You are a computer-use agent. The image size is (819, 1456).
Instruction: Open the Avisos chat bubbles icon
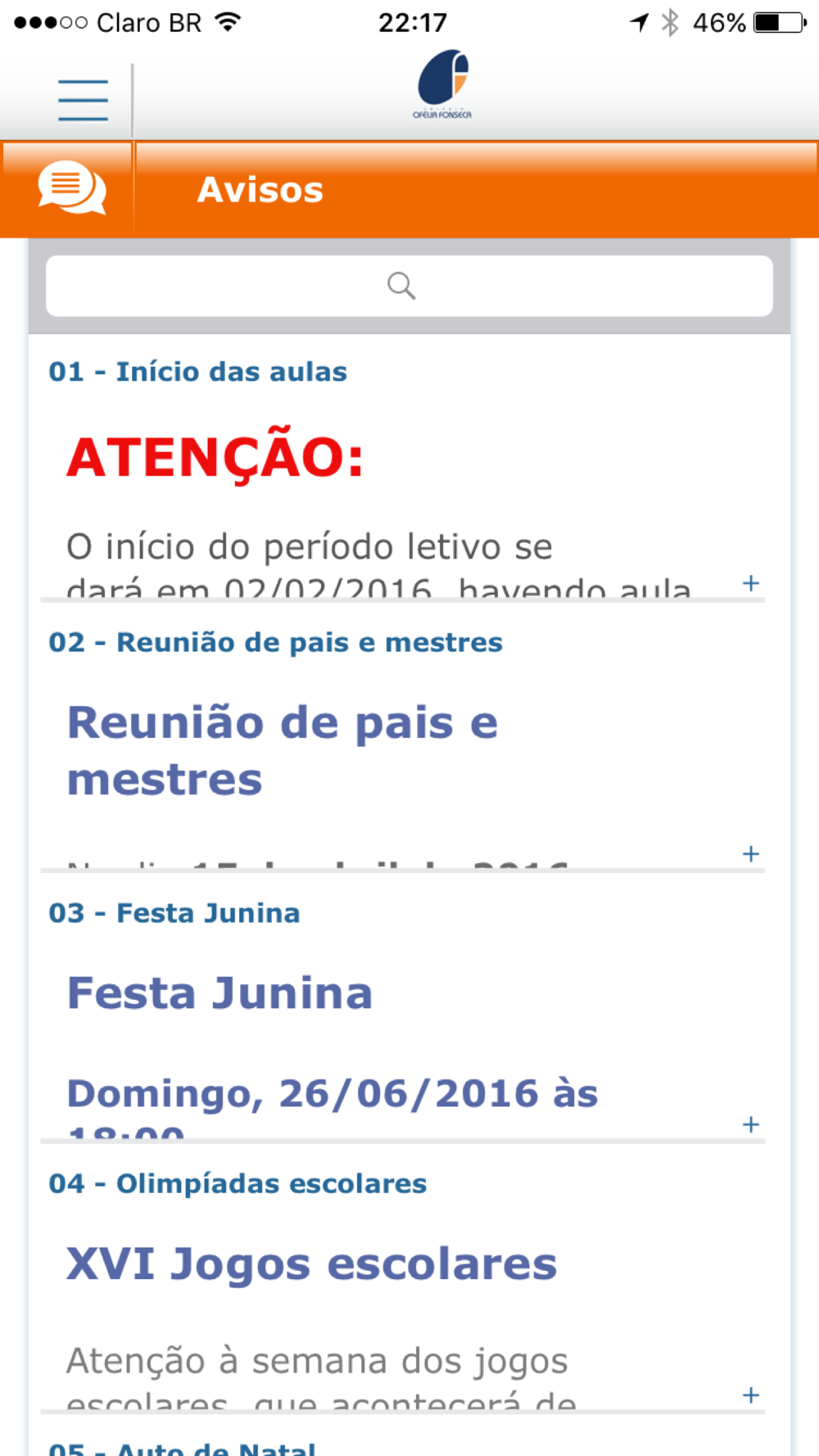(72, 188)
